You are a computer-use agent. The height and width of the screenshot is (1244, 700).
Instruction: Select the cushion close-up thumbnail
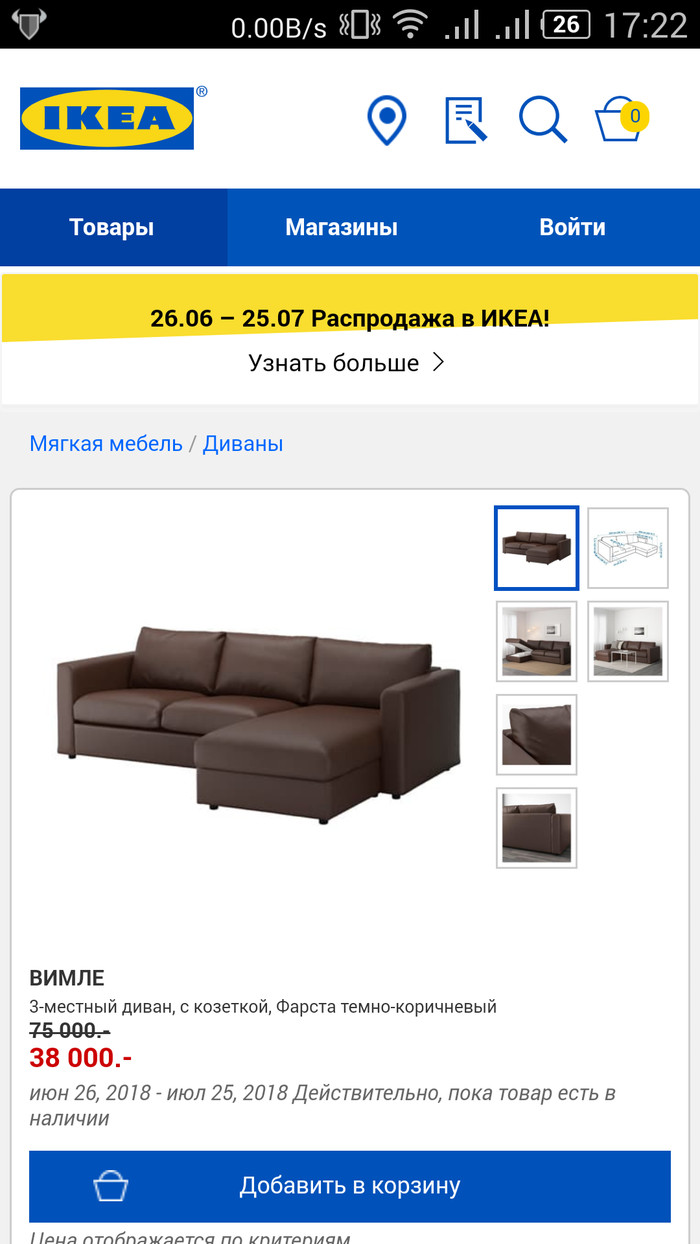point(537,735)
